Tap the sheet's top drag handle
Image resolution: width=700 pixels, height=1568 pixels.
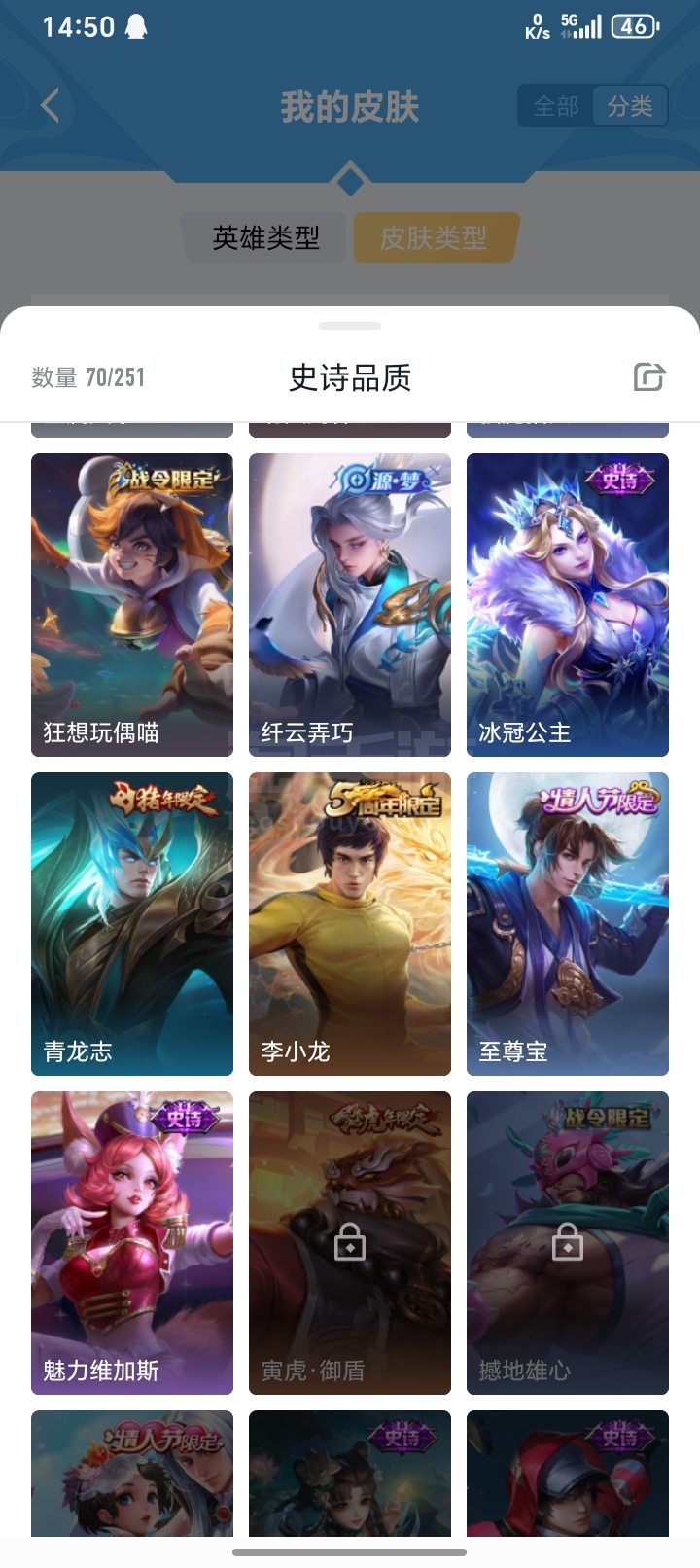click(350, 326)
